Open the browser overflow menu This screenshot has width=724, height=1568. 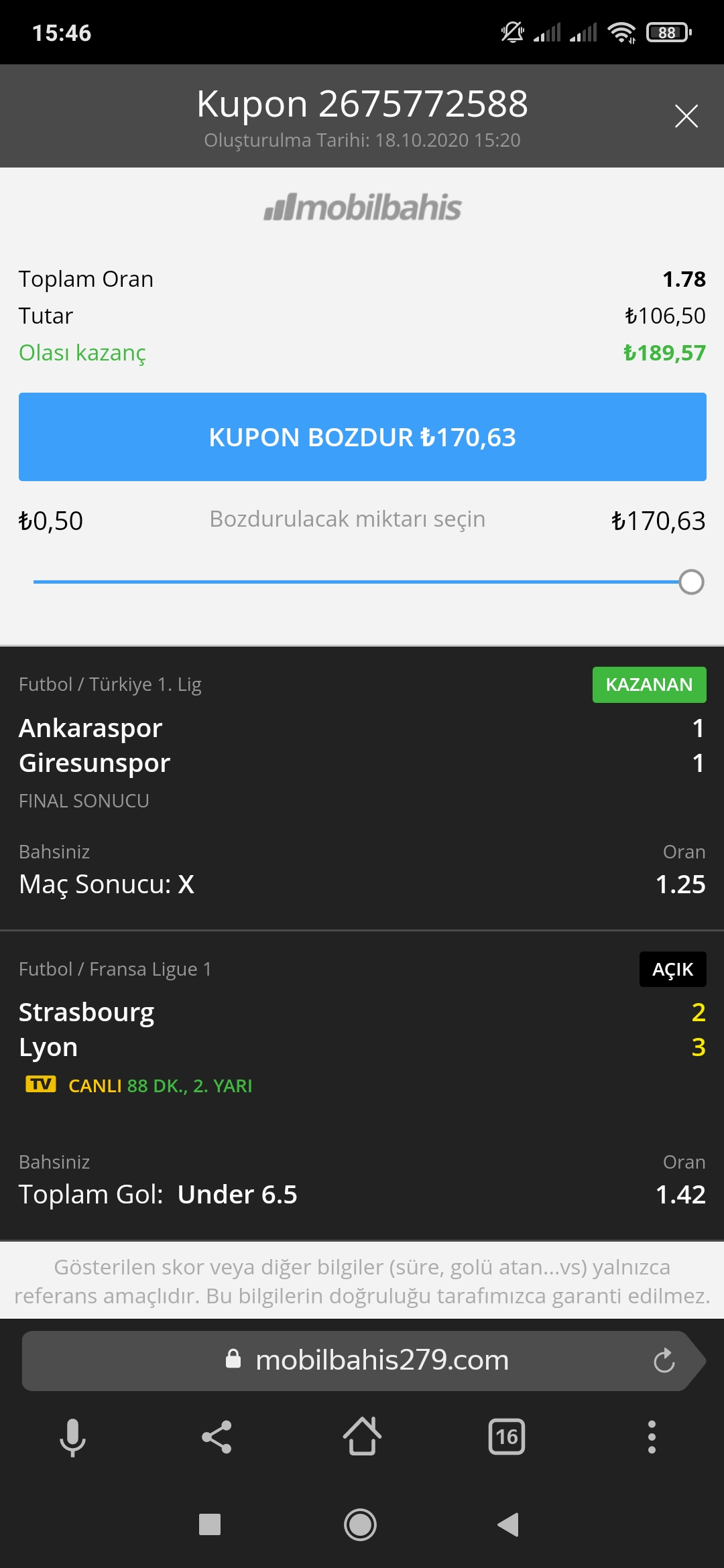652,1437
